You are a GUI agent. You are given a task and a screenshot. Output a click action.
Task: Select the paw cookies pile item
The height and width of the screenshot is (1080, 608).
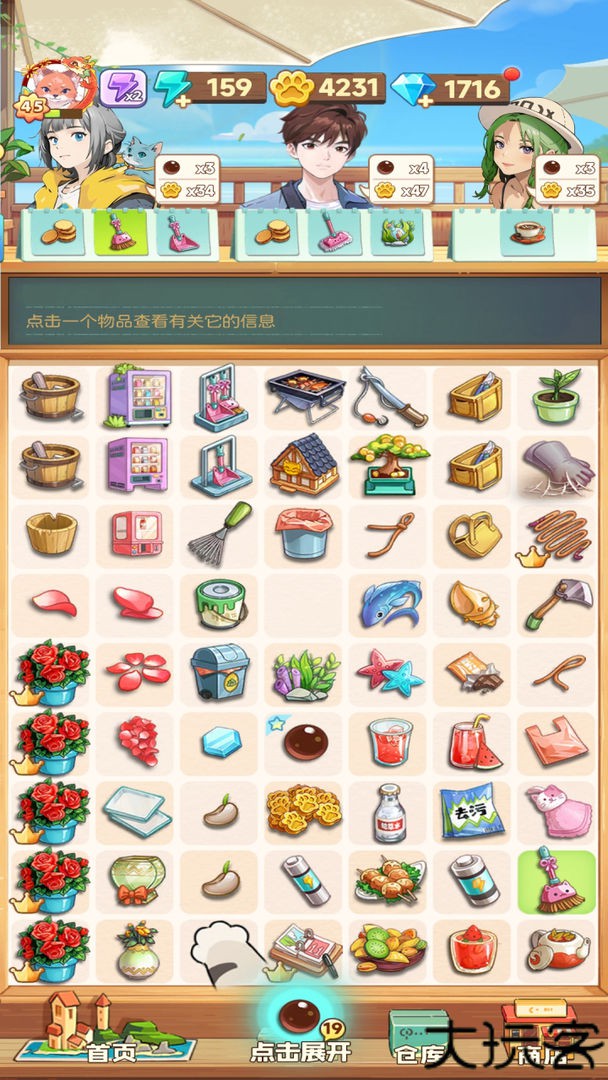coord(304,810)
